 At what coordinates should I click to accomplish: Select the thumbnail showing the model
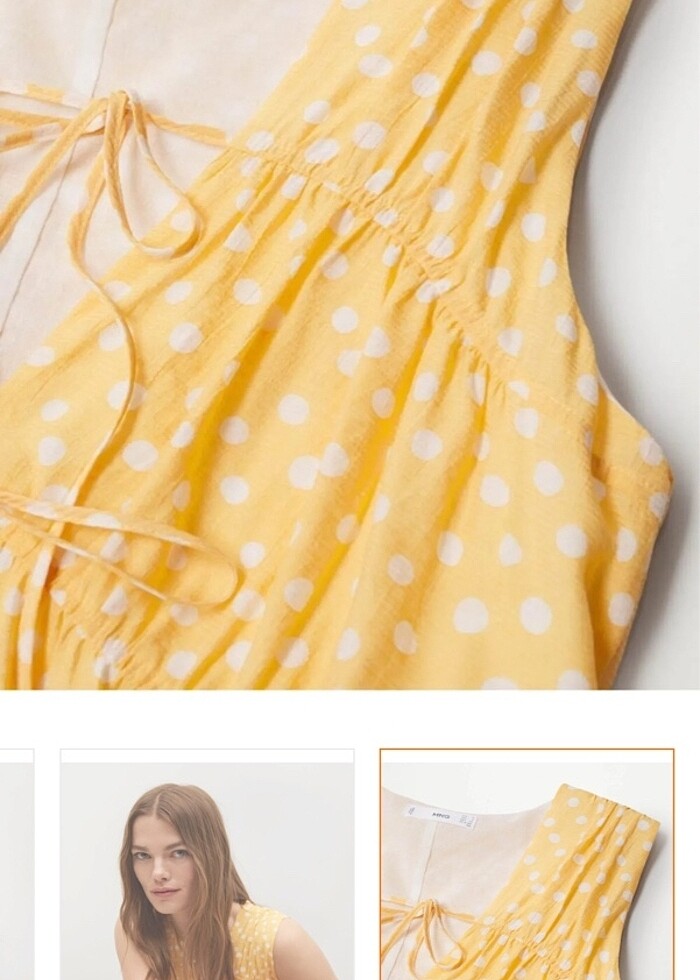[x=207, y=865]
